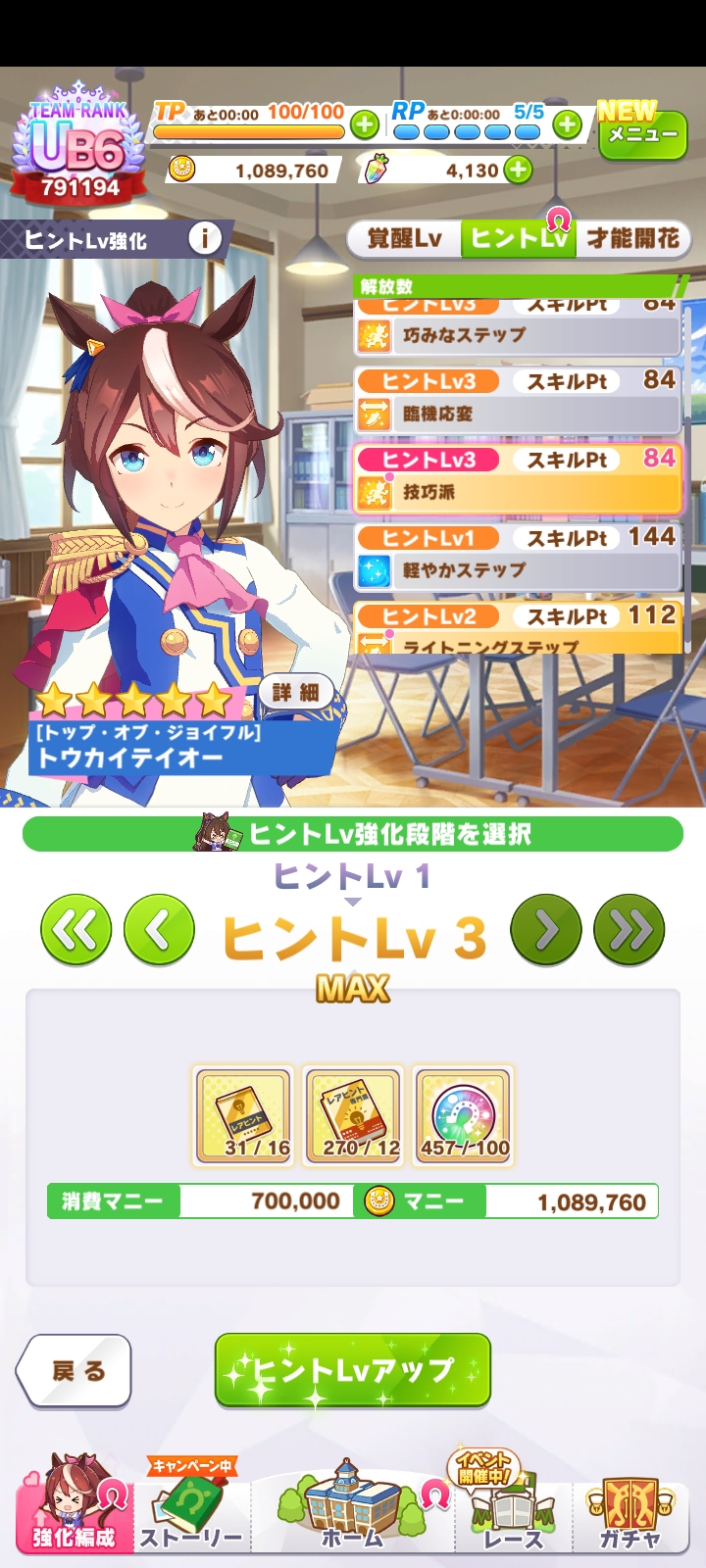The image size is (706, 1568).
Task: Open the メニュー menu button
Action: (643, 132)
